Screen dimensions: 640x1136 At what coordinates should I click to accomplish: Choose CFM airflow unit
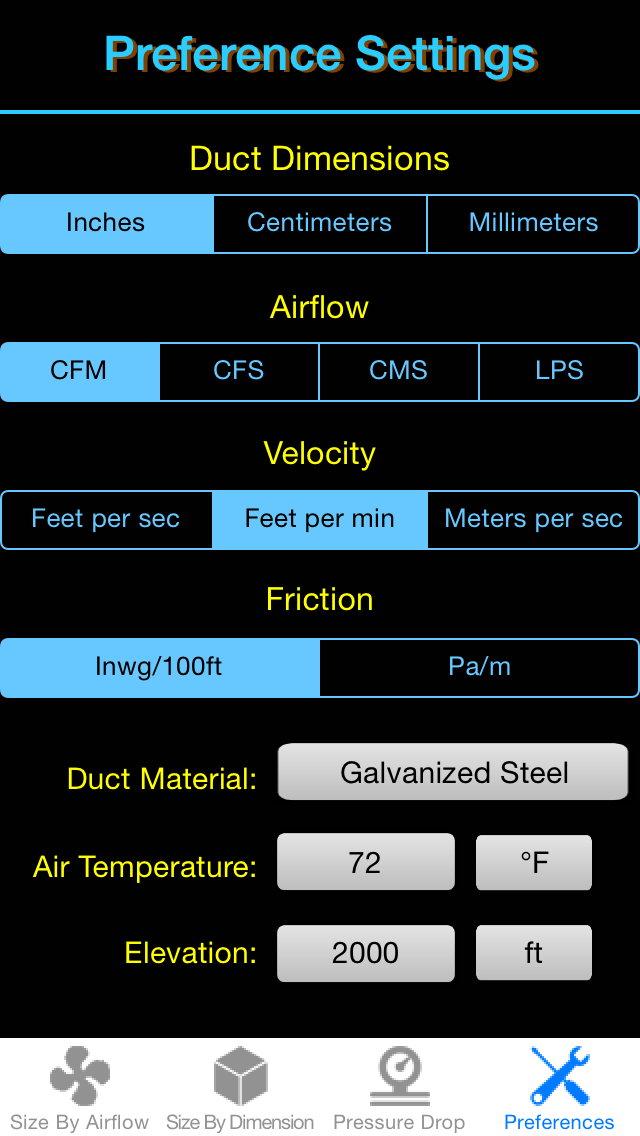click(x=79, y=371)
